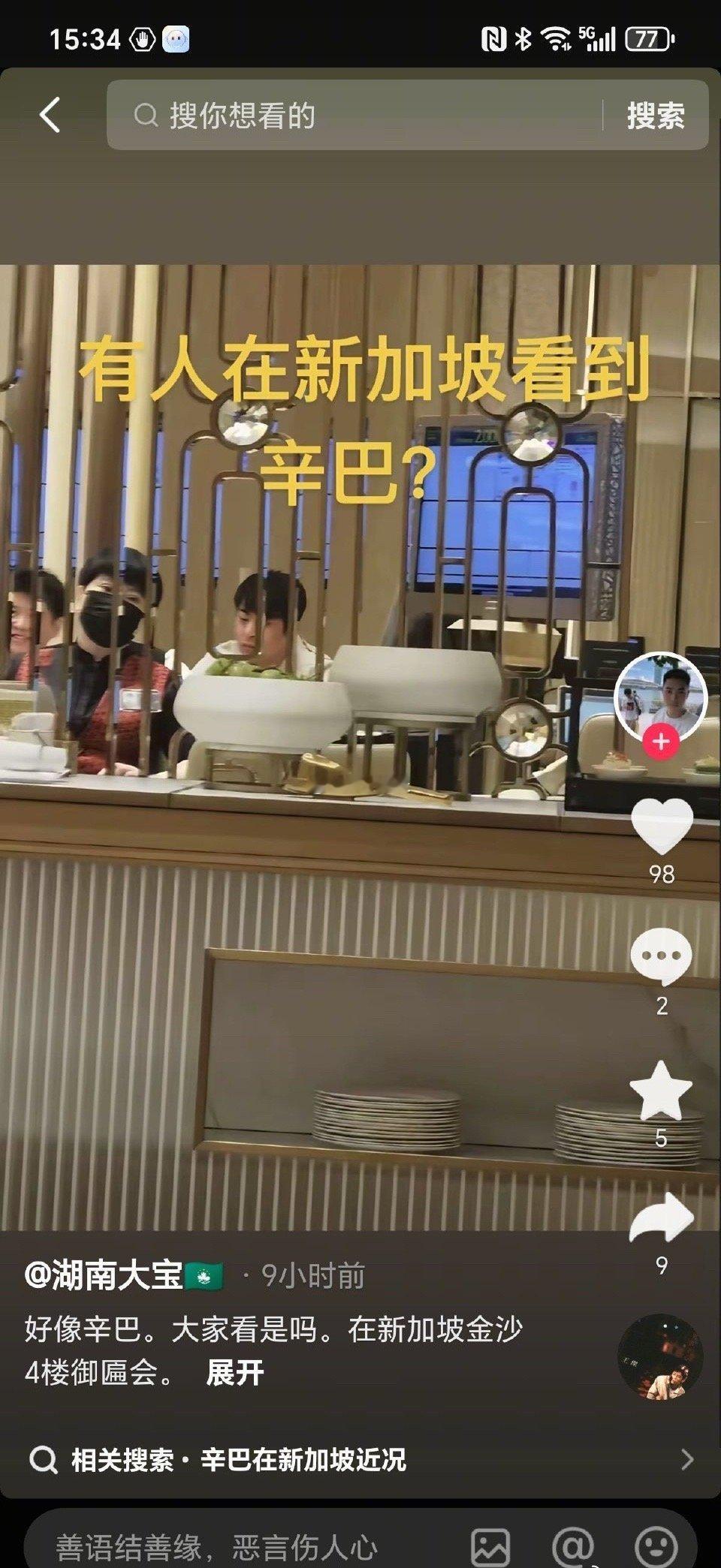Open the comments bubble
Viewport: 721px width, 1568px height.
point(661,957)
